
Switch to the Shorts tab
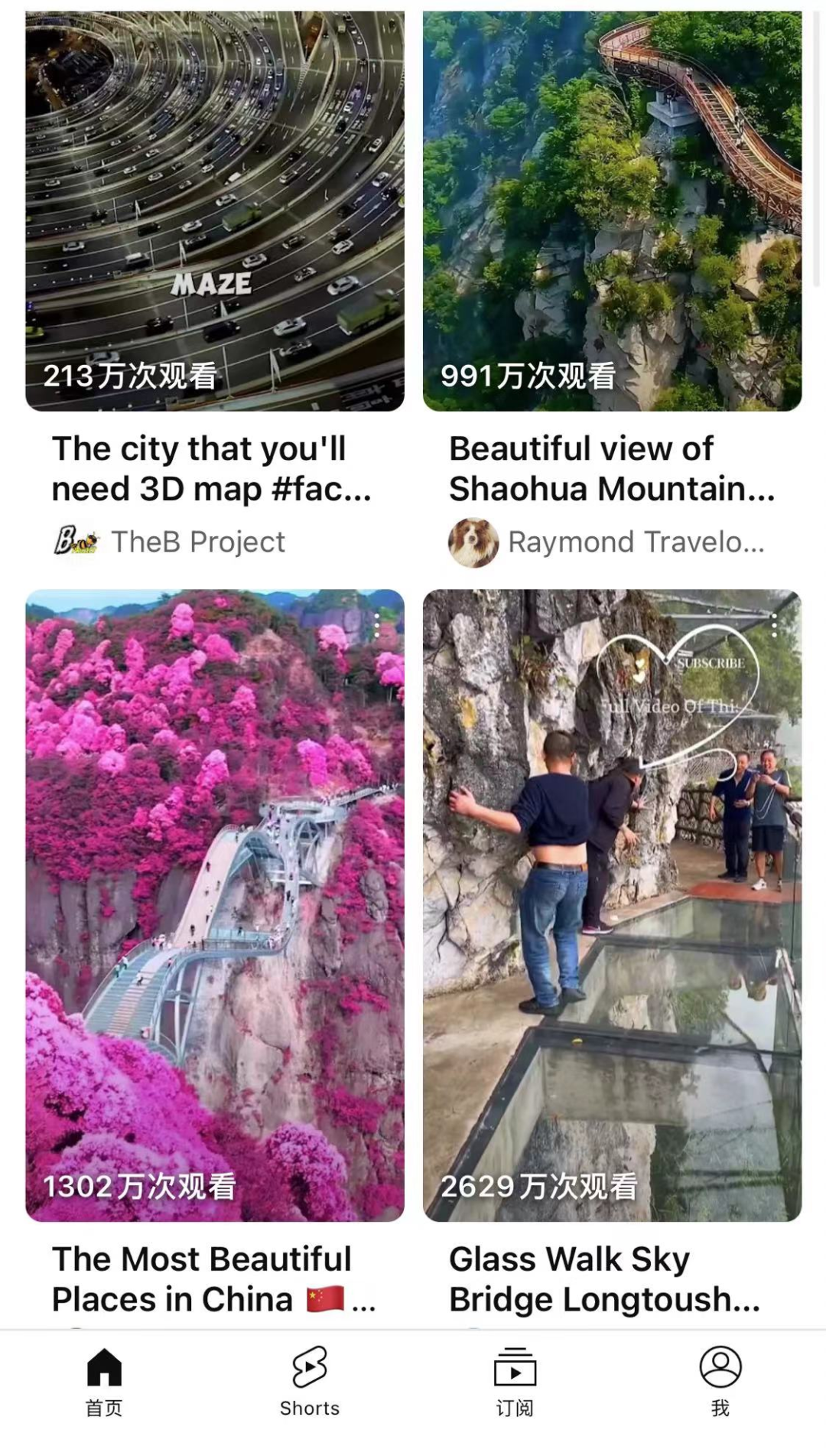pyautogui.click(x=310, y=1382)
